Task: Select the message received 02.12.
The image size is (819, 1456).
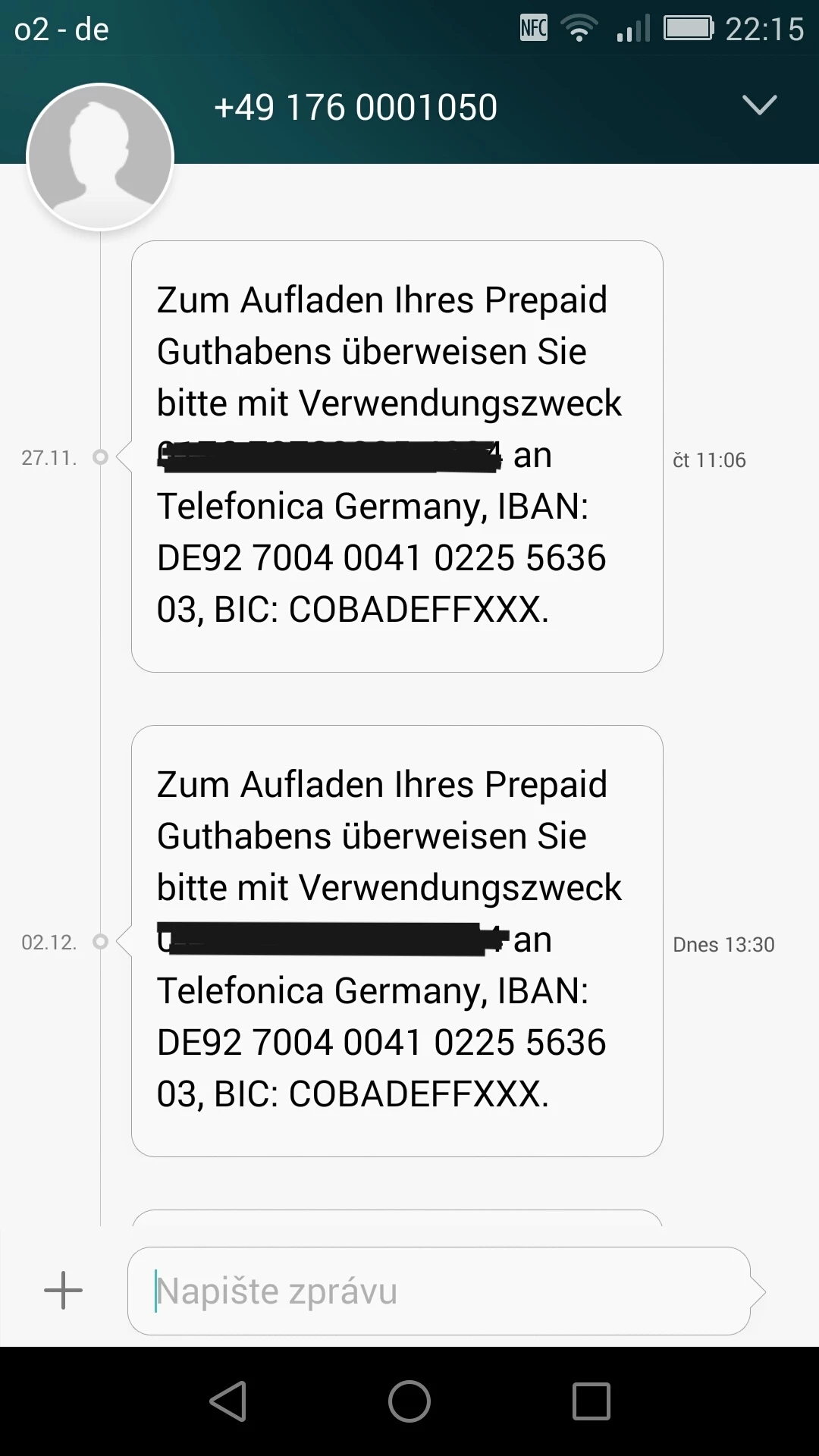Action: point(397,940)
